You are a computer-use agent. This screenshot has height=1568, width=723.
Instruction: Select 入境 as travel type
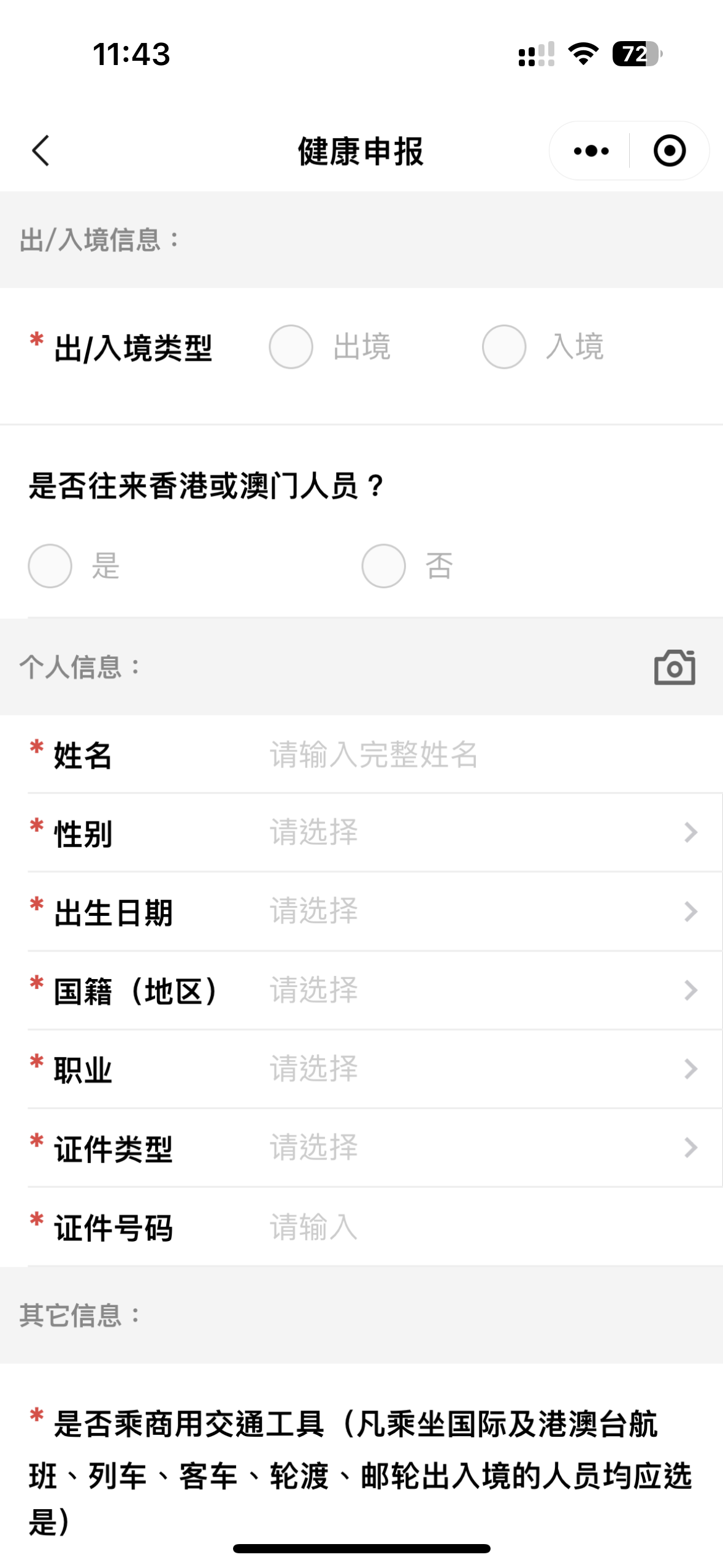504,347
